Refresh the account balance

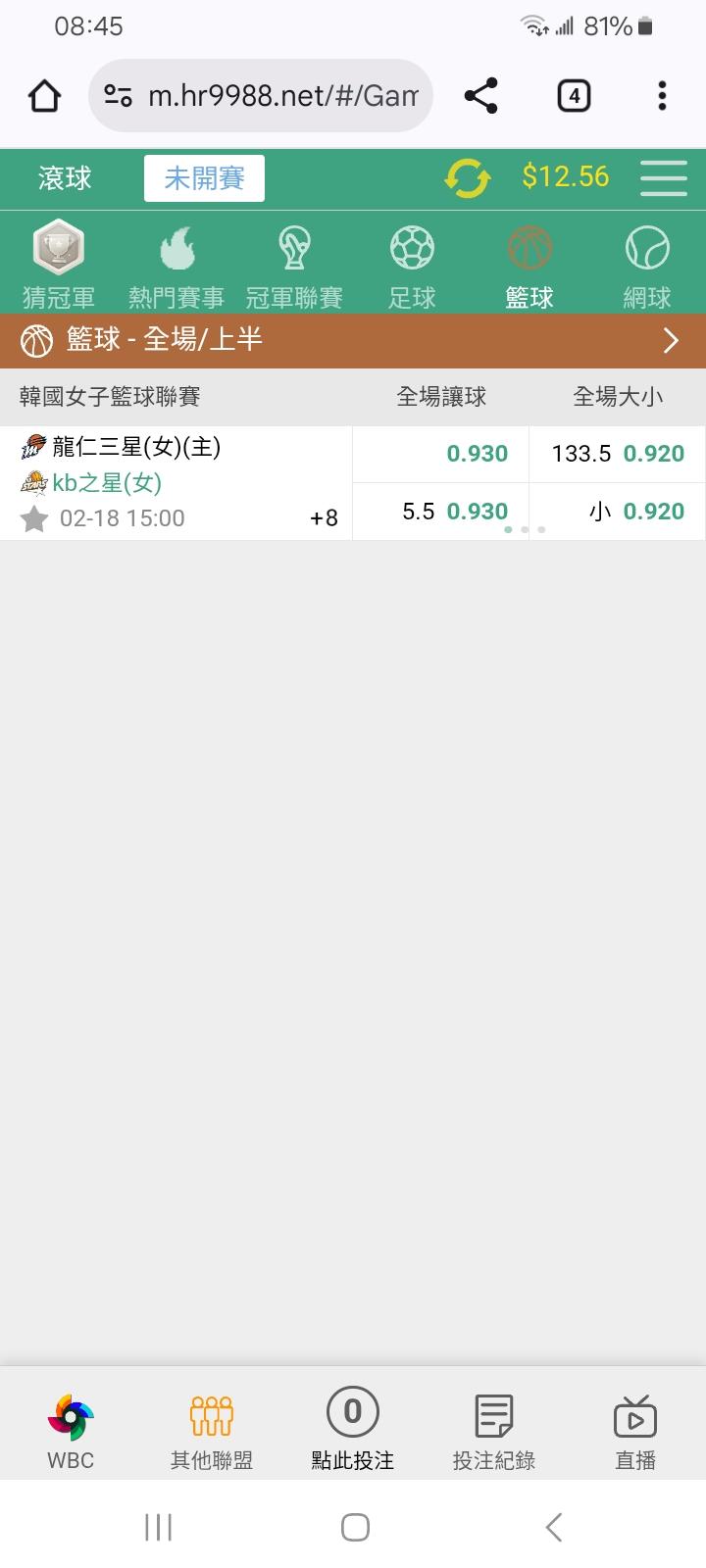pyautogui.click(x=468, y=178)
